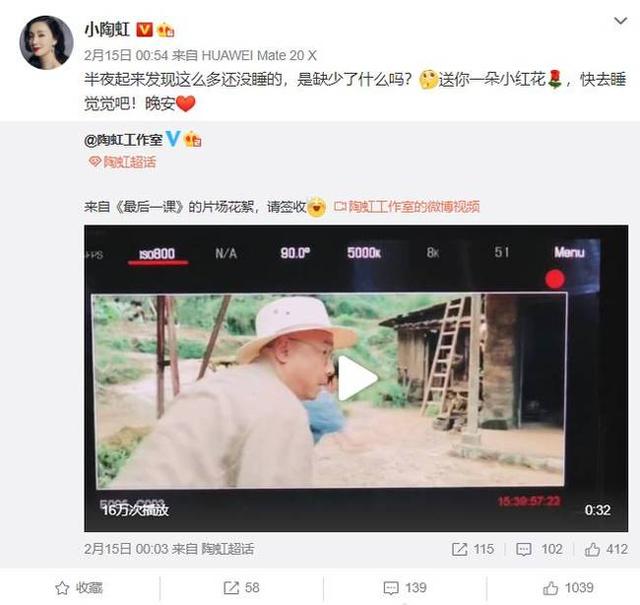Screen dimensions: 640x605
Task: Like the original post with 412 likes
Action: pos(606,549)
